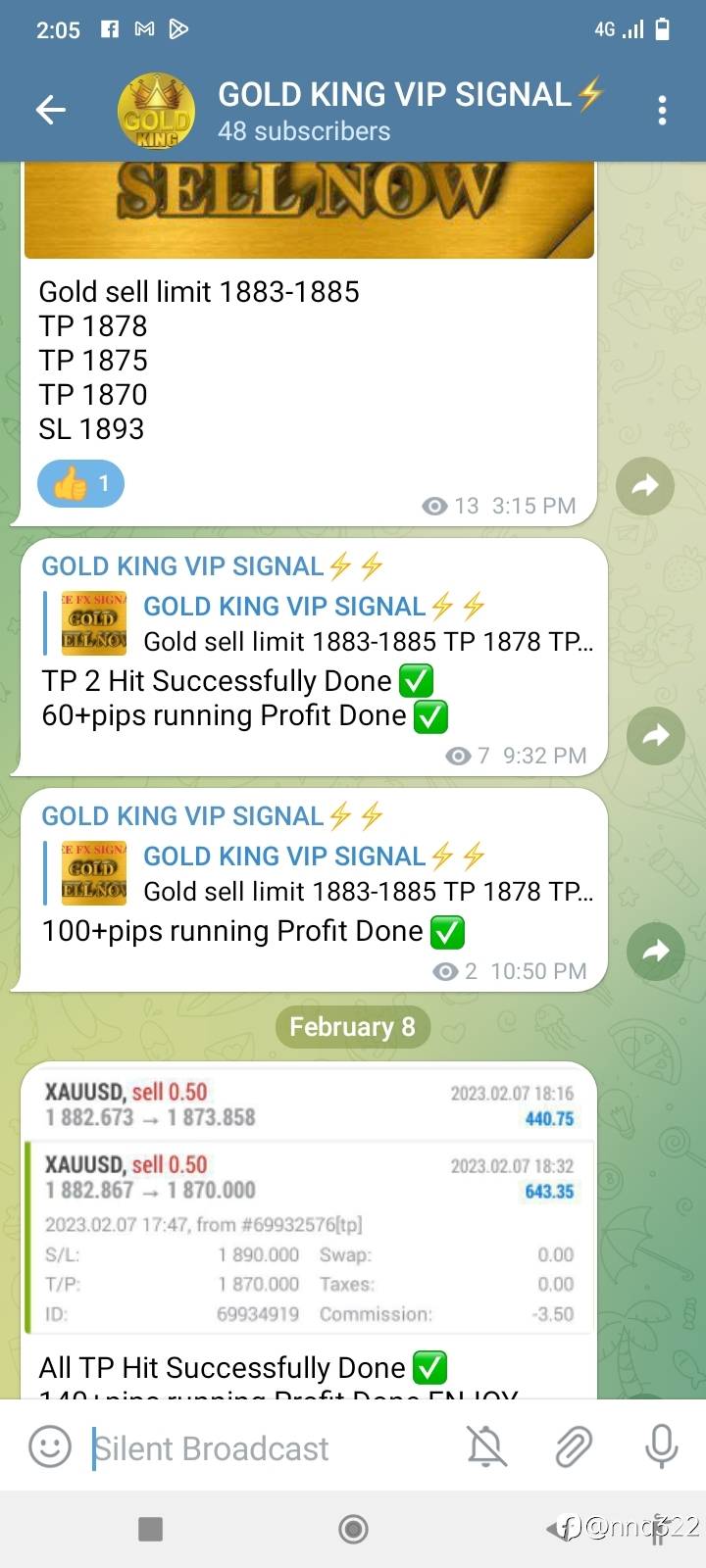This screenshot has width=706, height=1568.
Task: Record a voice message
Action: 661,1446
